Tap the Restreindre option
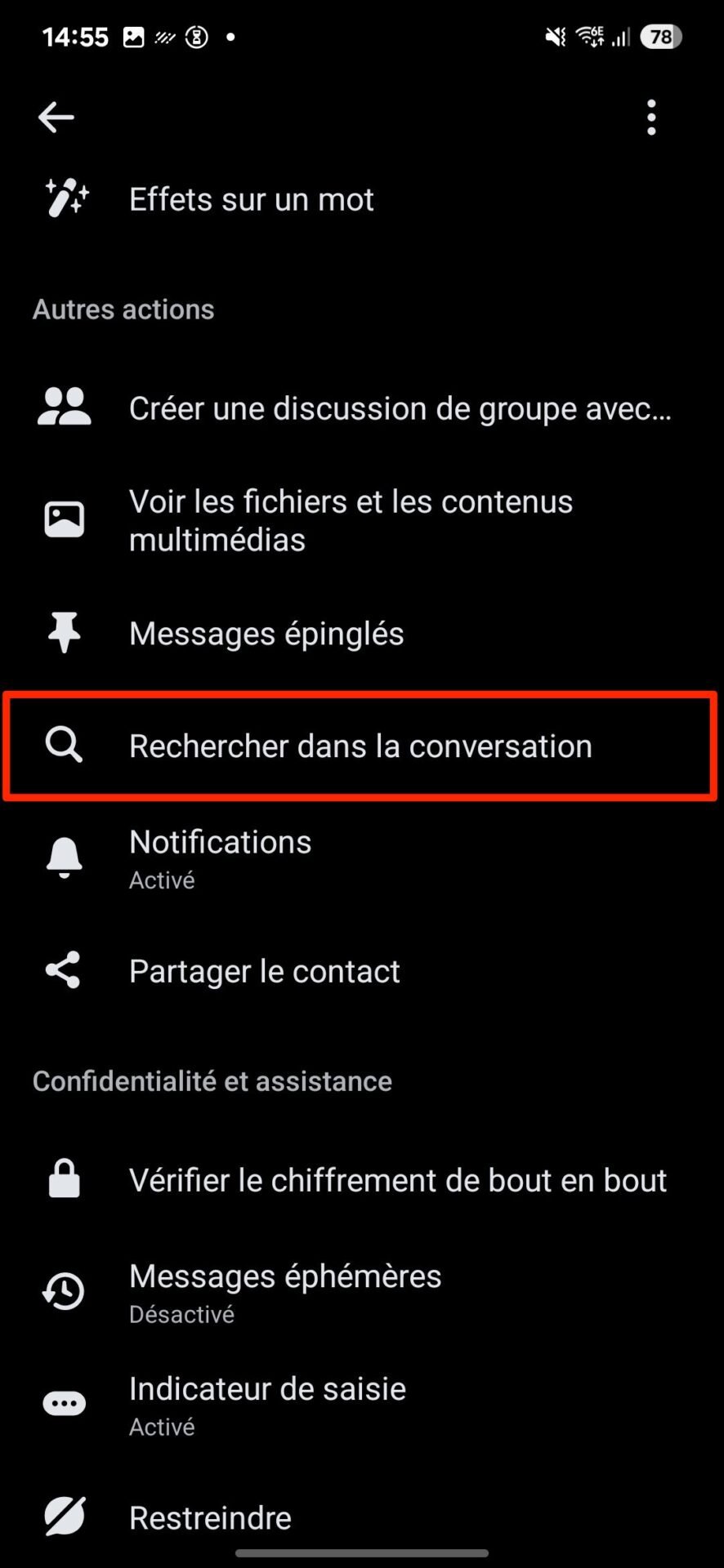724x1568 pixels. [x=362, y=1517]
